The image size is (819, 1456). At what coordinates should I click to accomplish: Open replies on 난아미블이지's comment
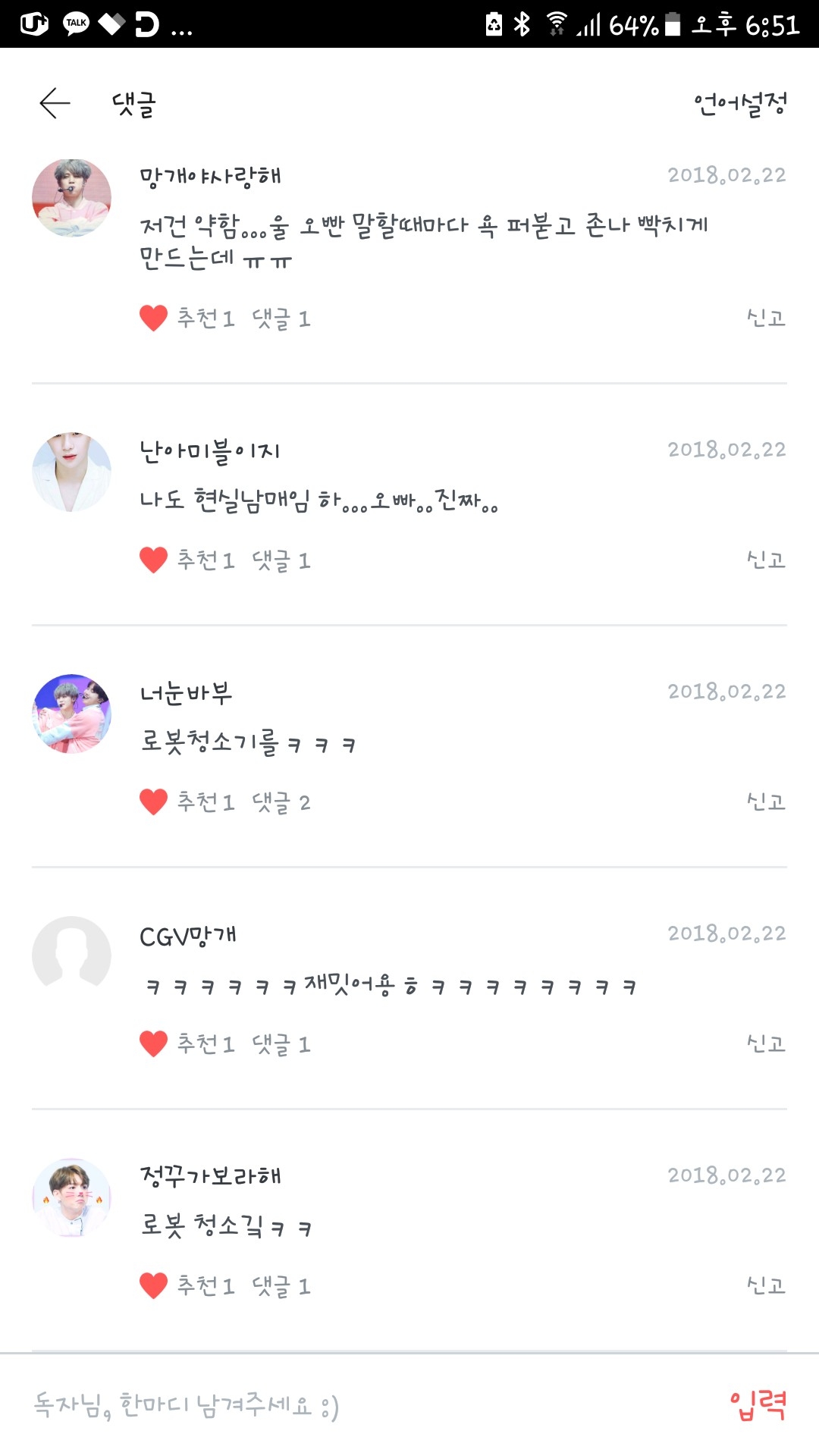281,560
